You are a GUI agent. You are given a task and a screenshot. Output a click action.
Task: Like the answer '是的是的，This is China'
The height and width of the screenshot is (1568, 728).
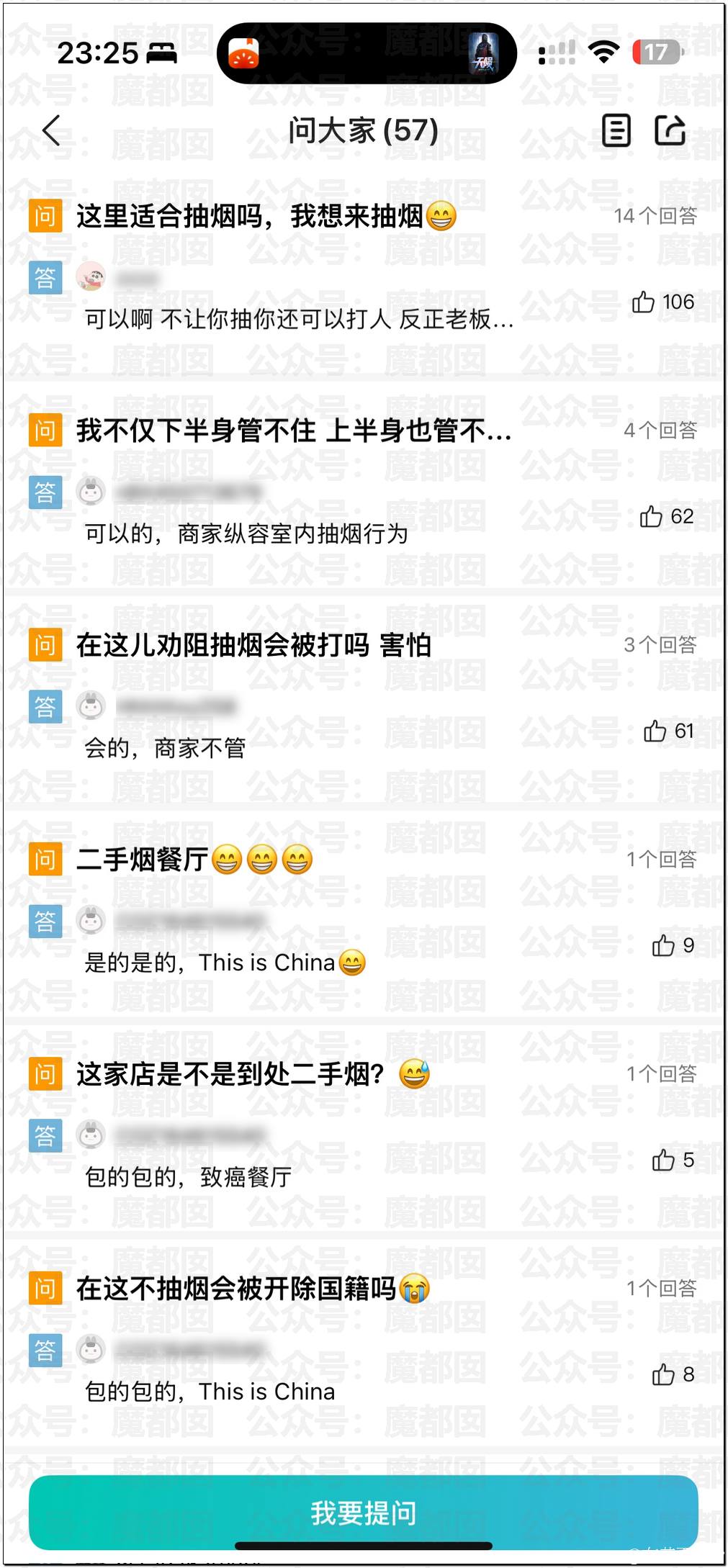663,945
